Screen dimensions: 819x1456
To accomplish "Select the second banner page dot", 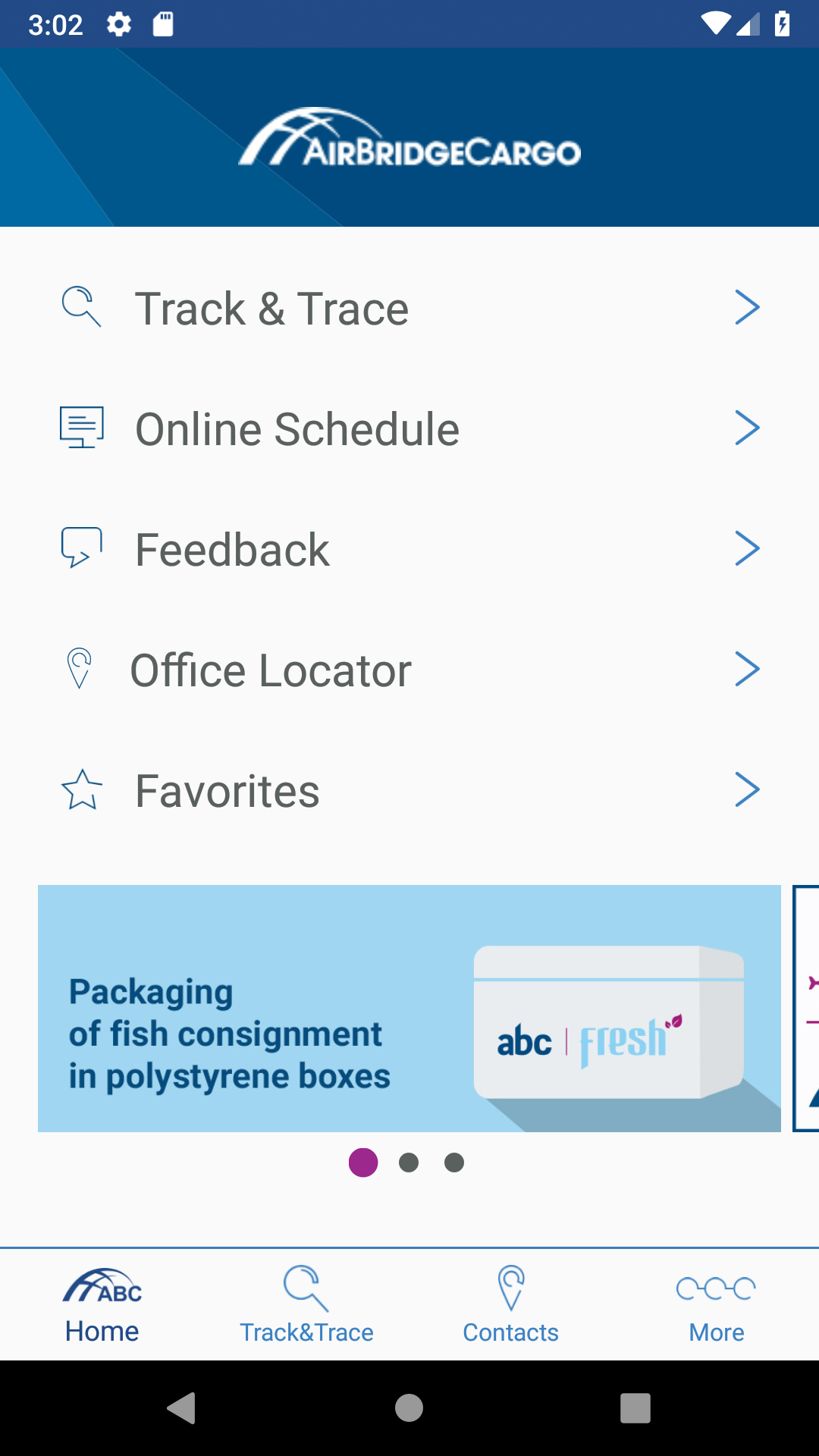I will click(x=409, y=1163).
